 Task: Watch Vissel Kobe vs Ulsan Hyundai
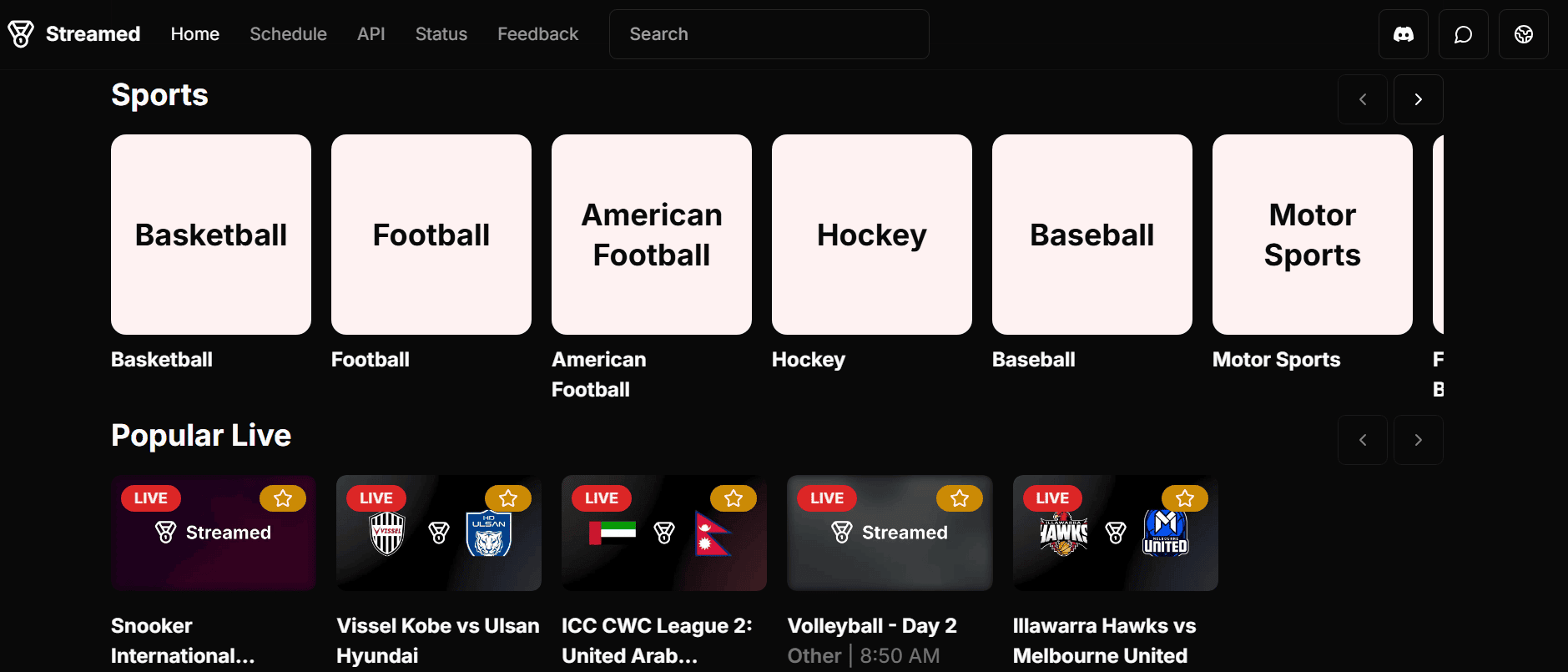438,534
